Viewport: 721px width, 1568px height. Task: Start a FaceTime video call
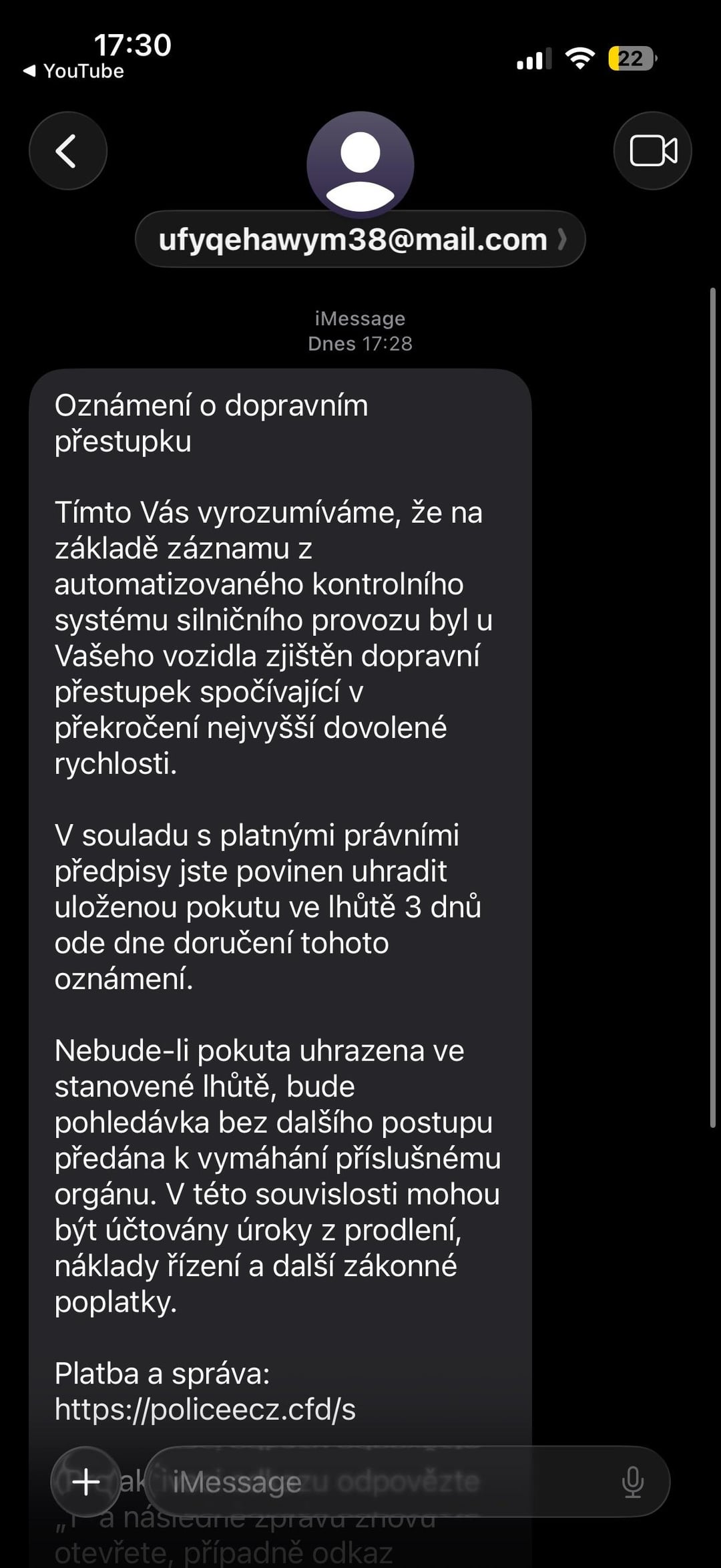652,151
